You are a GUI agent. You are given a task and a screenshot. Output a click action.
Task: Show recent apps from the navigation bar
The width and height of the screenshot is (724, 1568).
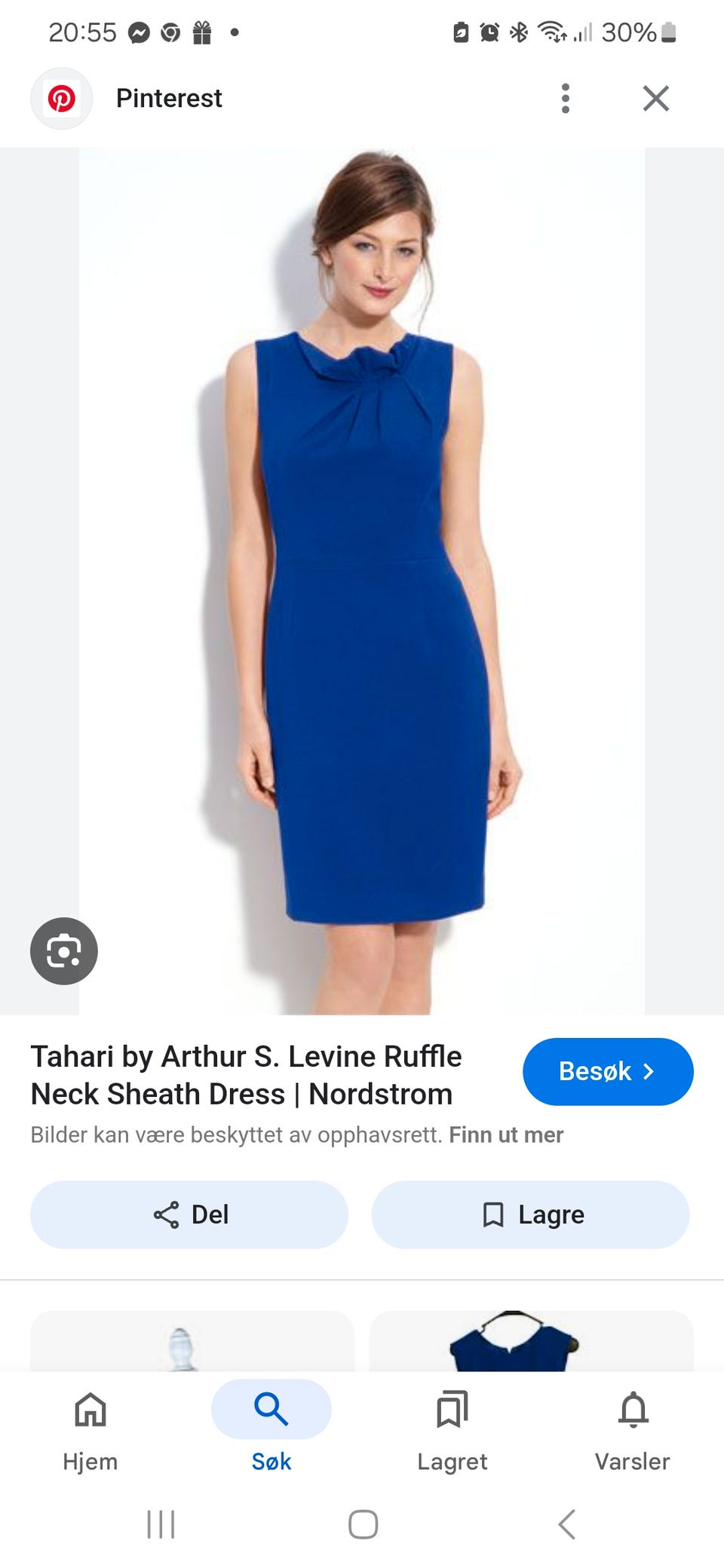coord(161,1524)
